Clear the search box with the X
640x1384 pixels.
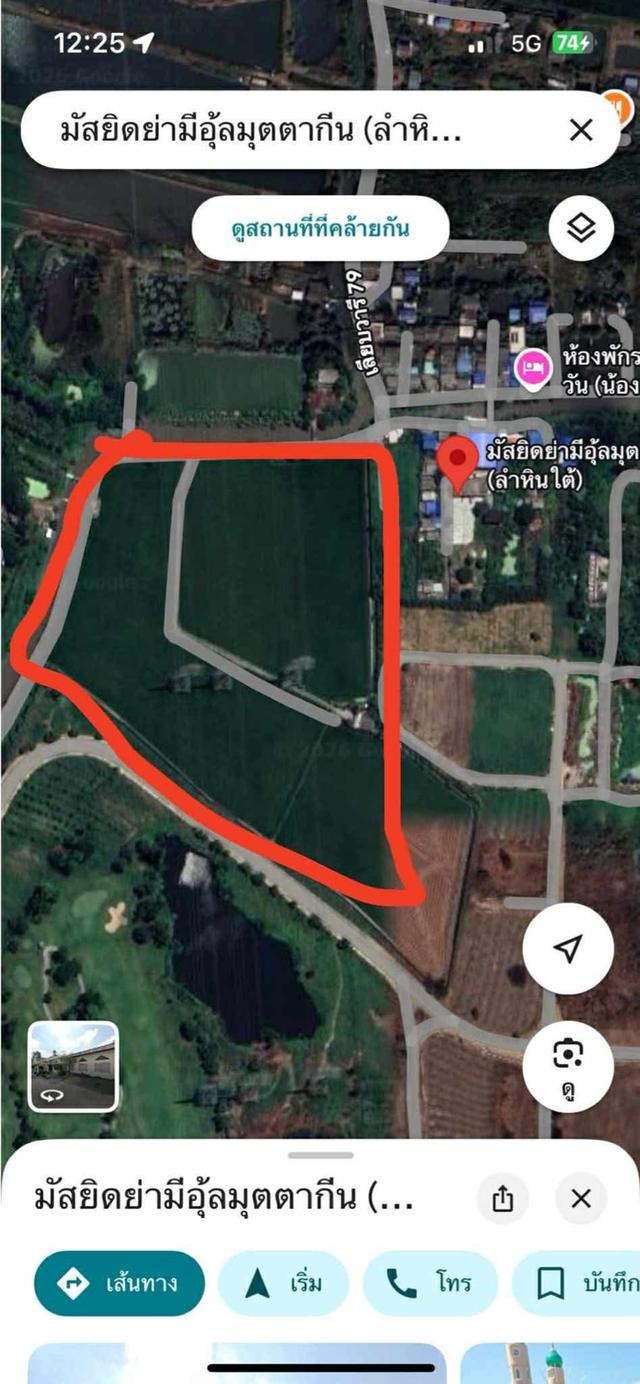click(581, 129)
